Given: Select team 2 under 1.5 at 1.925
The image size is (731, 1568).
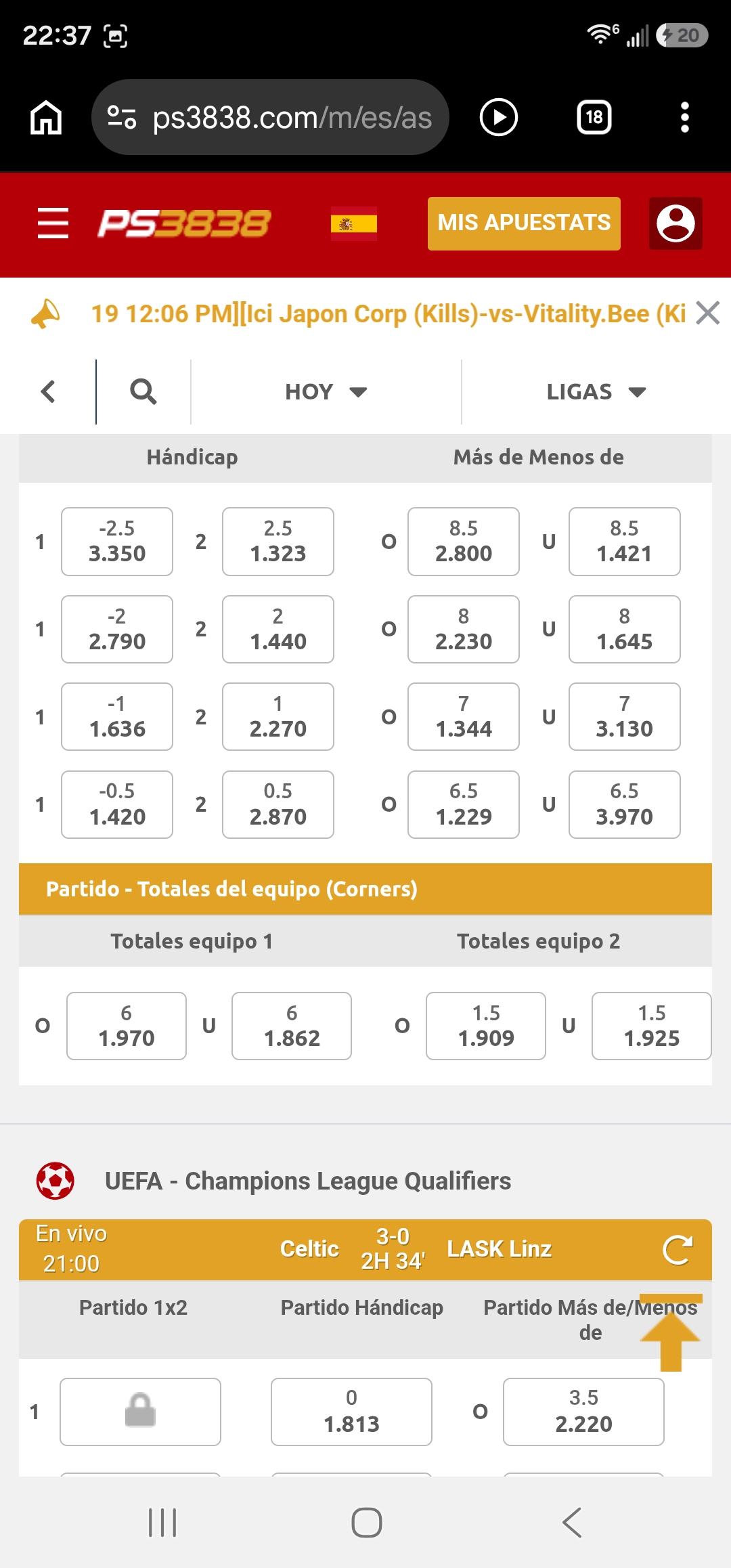Looking at the screenshot, I should pyautogui.click(x=652, y=1026).
